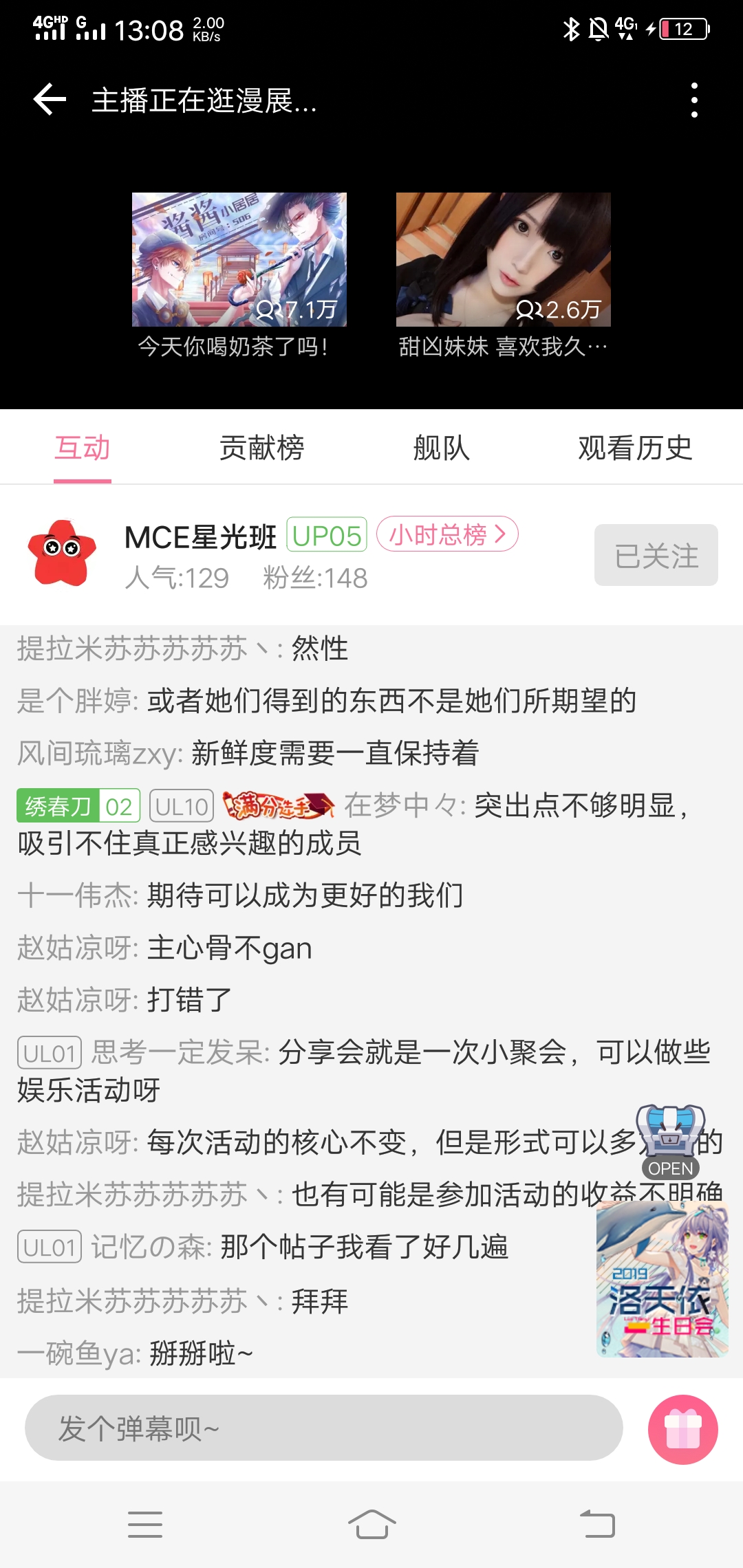Go back using the top-left arrow
The width and height of the screenshot is (743, 1568).
[50, 100]
